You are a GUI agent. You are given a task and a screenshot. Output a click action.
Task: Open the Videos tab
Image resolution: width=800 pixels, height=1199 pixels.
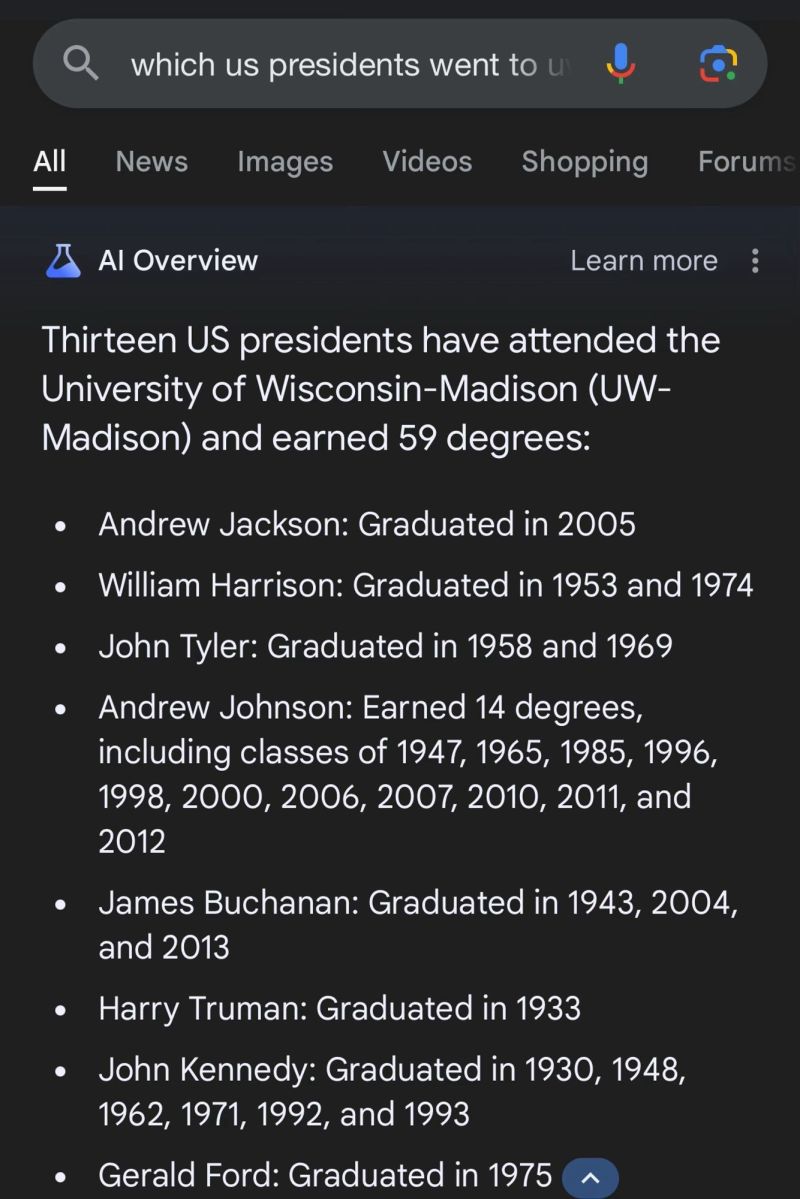(x=427, y=161)
